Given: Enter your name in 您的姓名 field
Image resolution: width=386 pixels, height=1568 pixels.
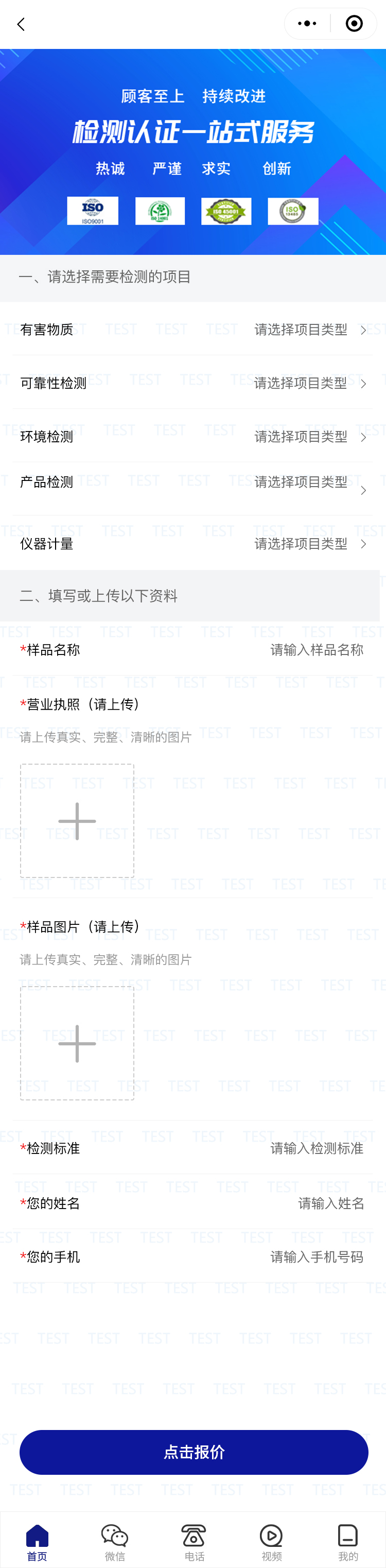Looking at the screenshot, I should (x=330, y=1203).
